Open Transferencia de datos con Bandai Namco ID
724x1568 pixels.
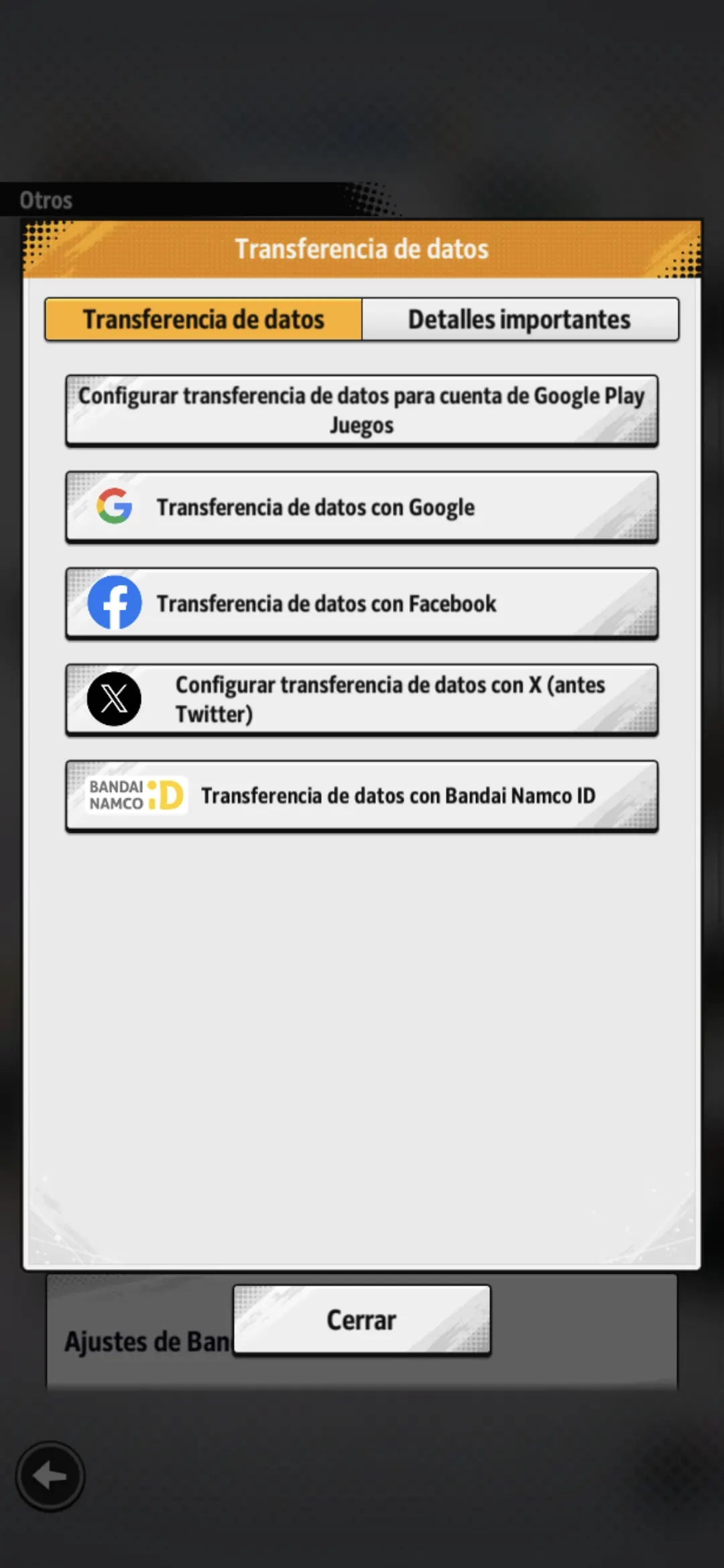click(x=361, y=795)
